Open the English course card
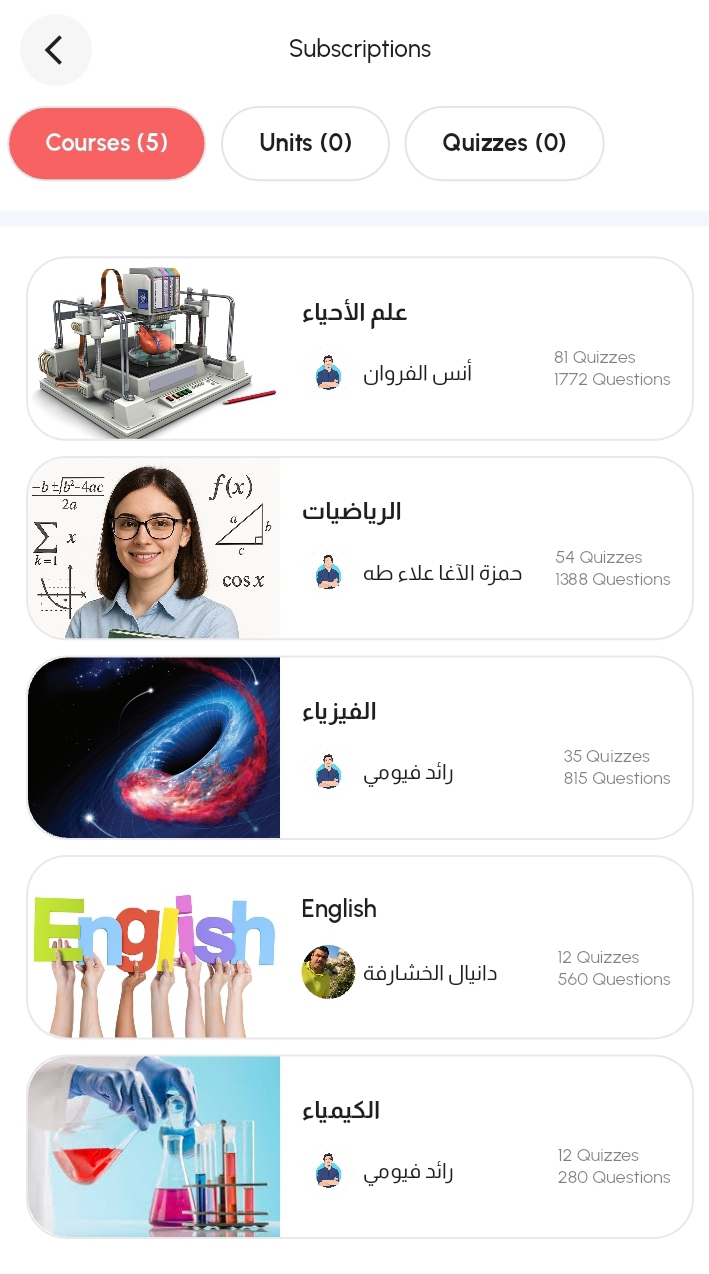 [x=360, y=946]
